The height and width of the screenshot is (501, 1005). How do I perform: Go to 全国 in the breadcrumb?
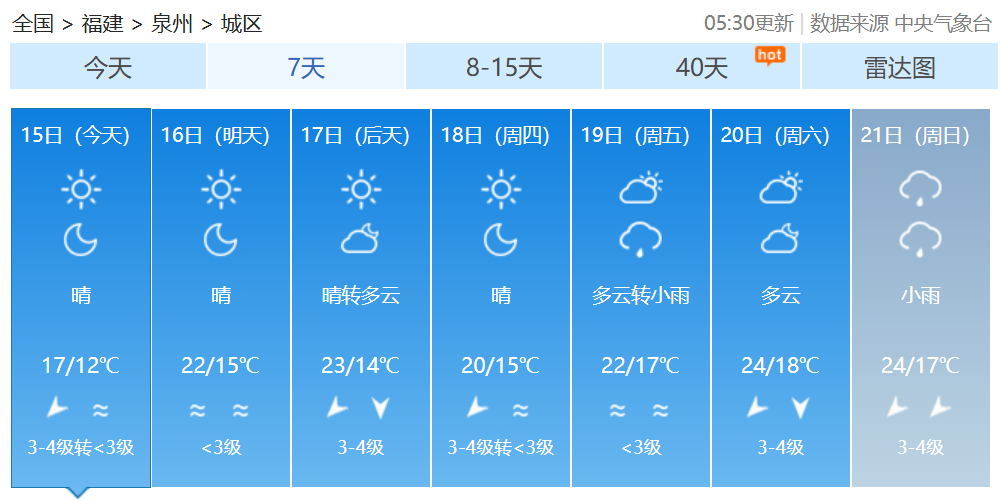click(33, 24)
